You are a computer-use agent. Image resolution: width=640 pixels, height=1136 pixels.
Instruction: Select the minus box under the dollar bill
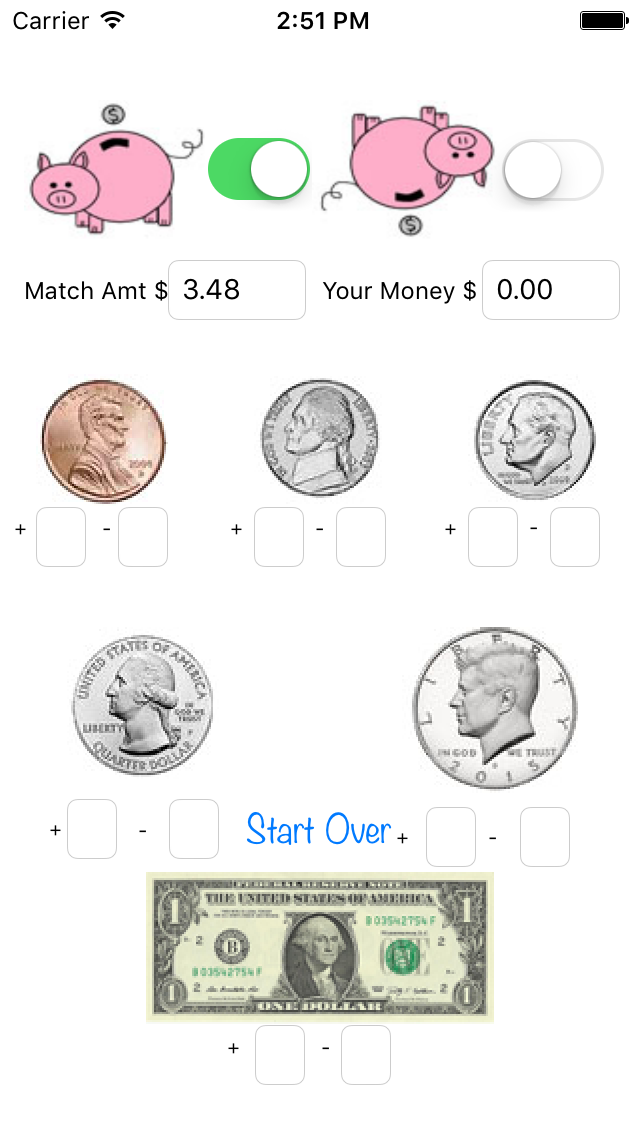click(x=366, y=1055)
